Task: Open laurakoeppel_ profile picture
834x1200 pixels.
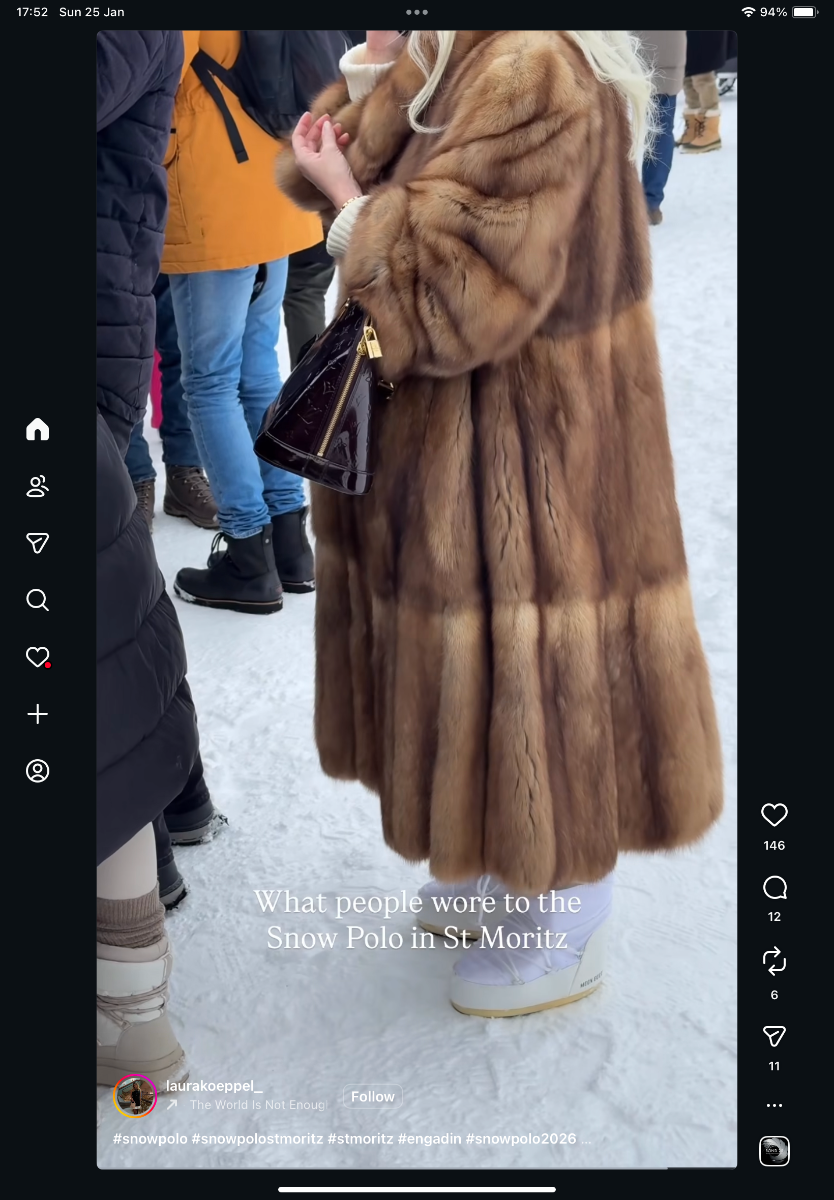Action: point(135,1096)
